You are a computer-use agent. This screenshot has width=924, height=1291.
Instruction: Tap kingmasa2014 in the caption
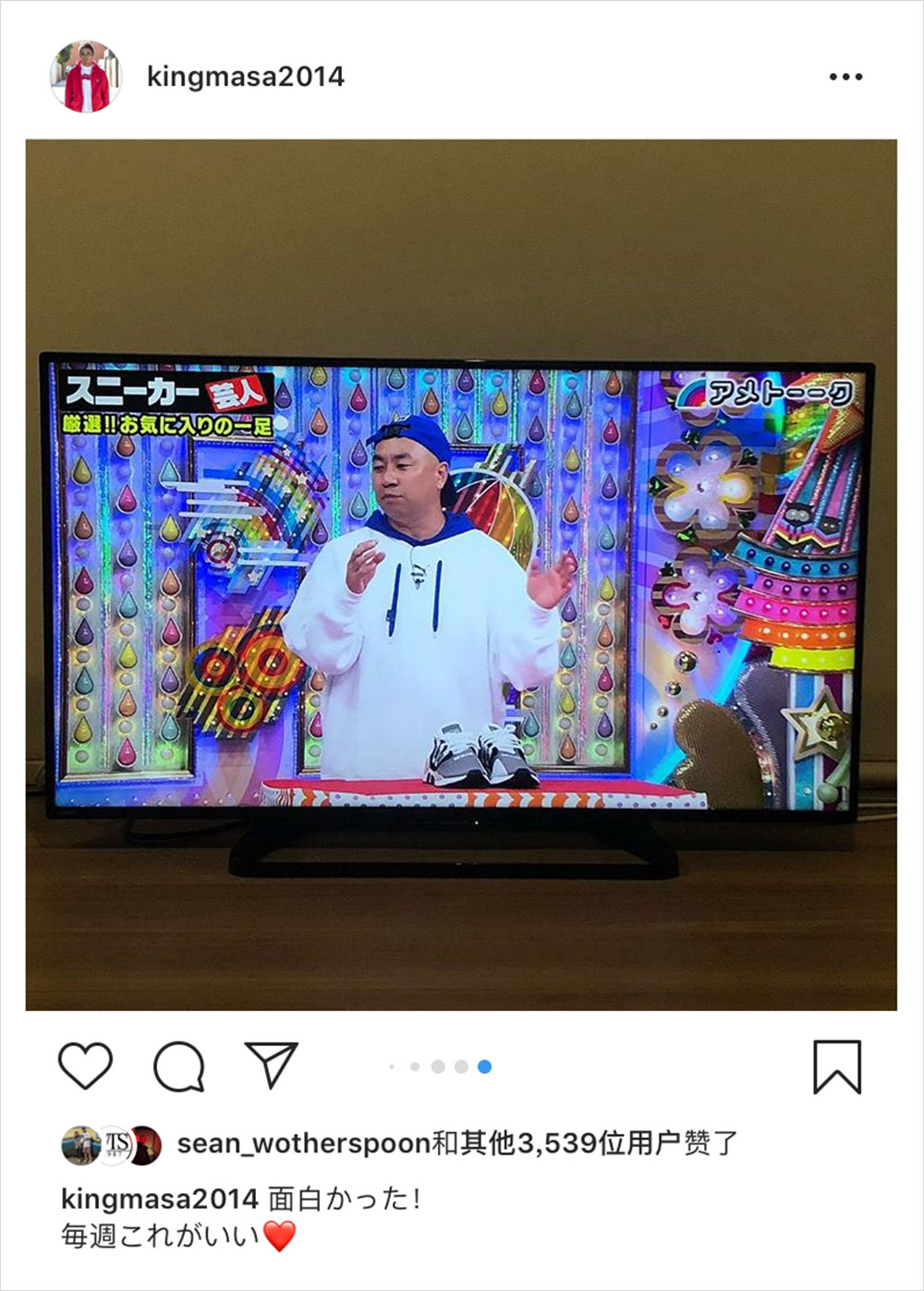pos(159,1200)
